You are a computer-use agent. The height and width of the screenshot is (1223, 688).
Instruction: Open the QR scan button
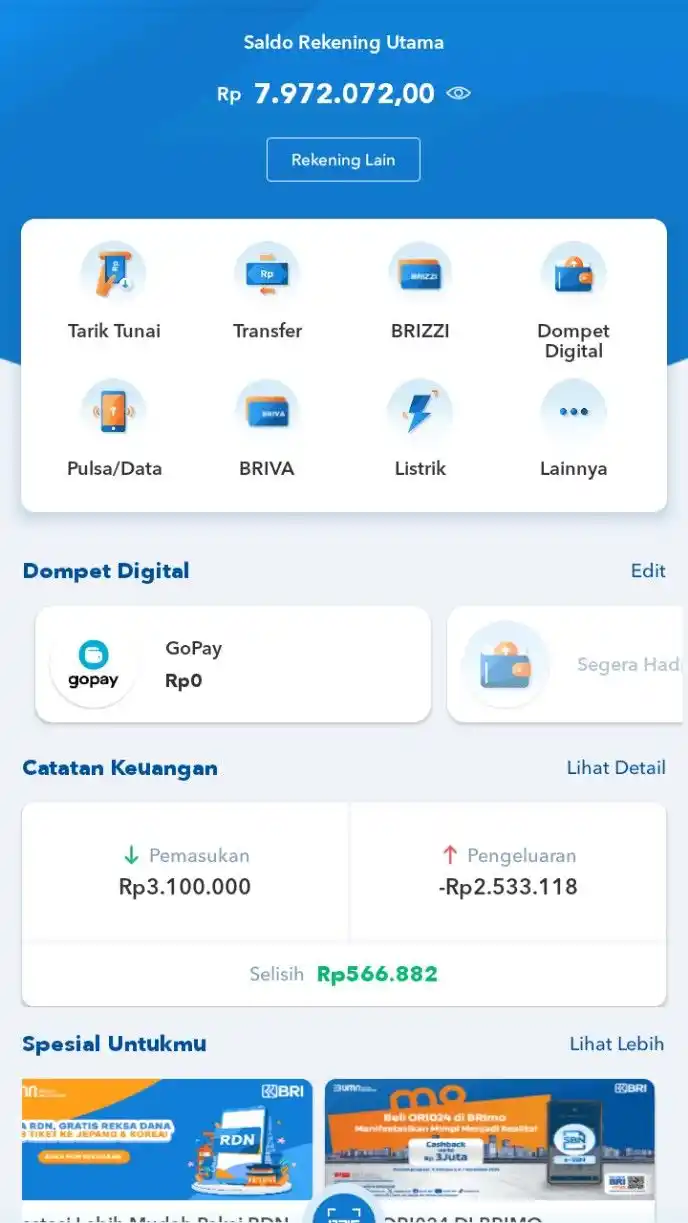tap(343, 1212)
